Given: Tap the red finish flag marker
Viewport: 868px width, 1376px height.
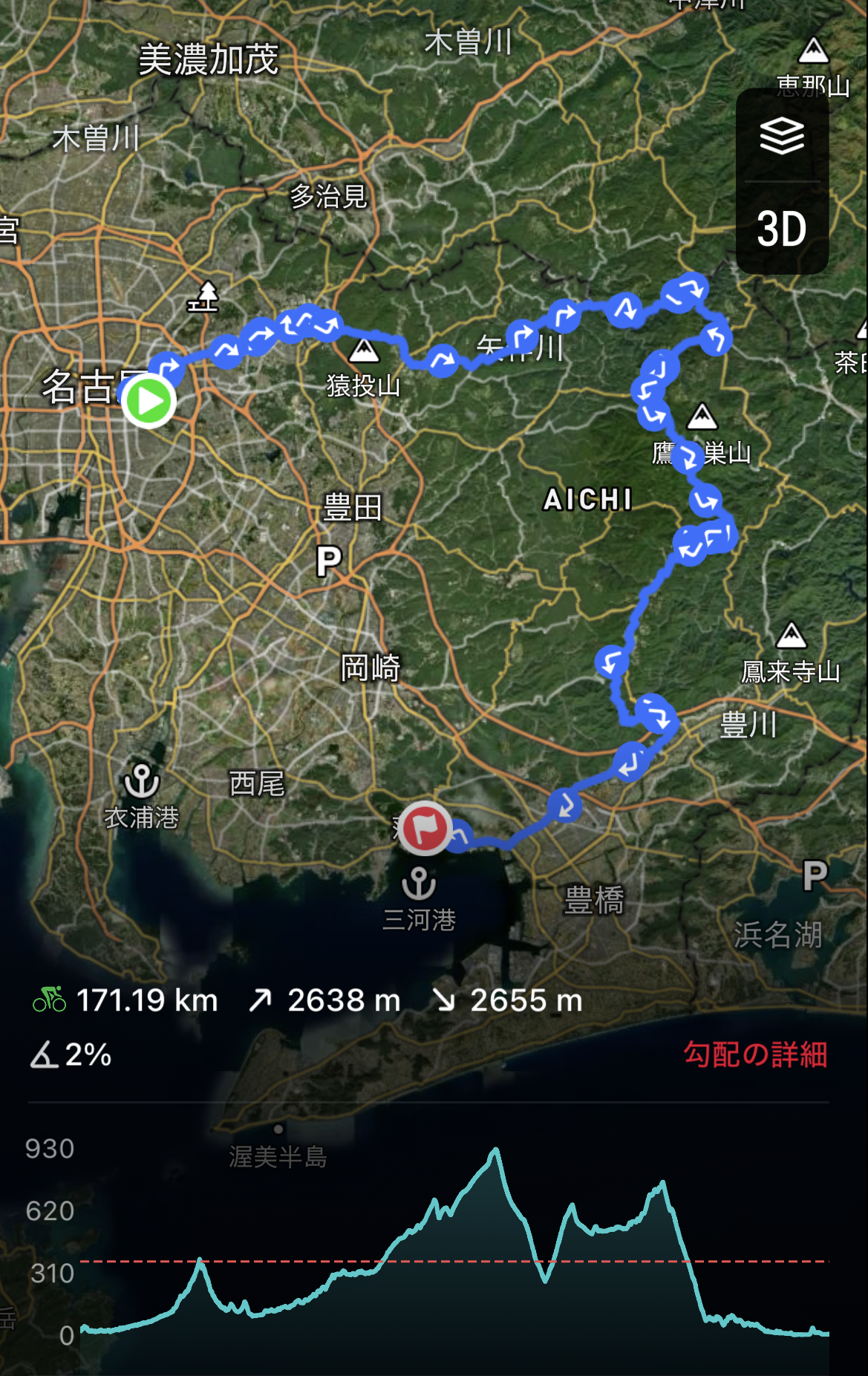Looking at the screenshot, I should pos(425,828).
